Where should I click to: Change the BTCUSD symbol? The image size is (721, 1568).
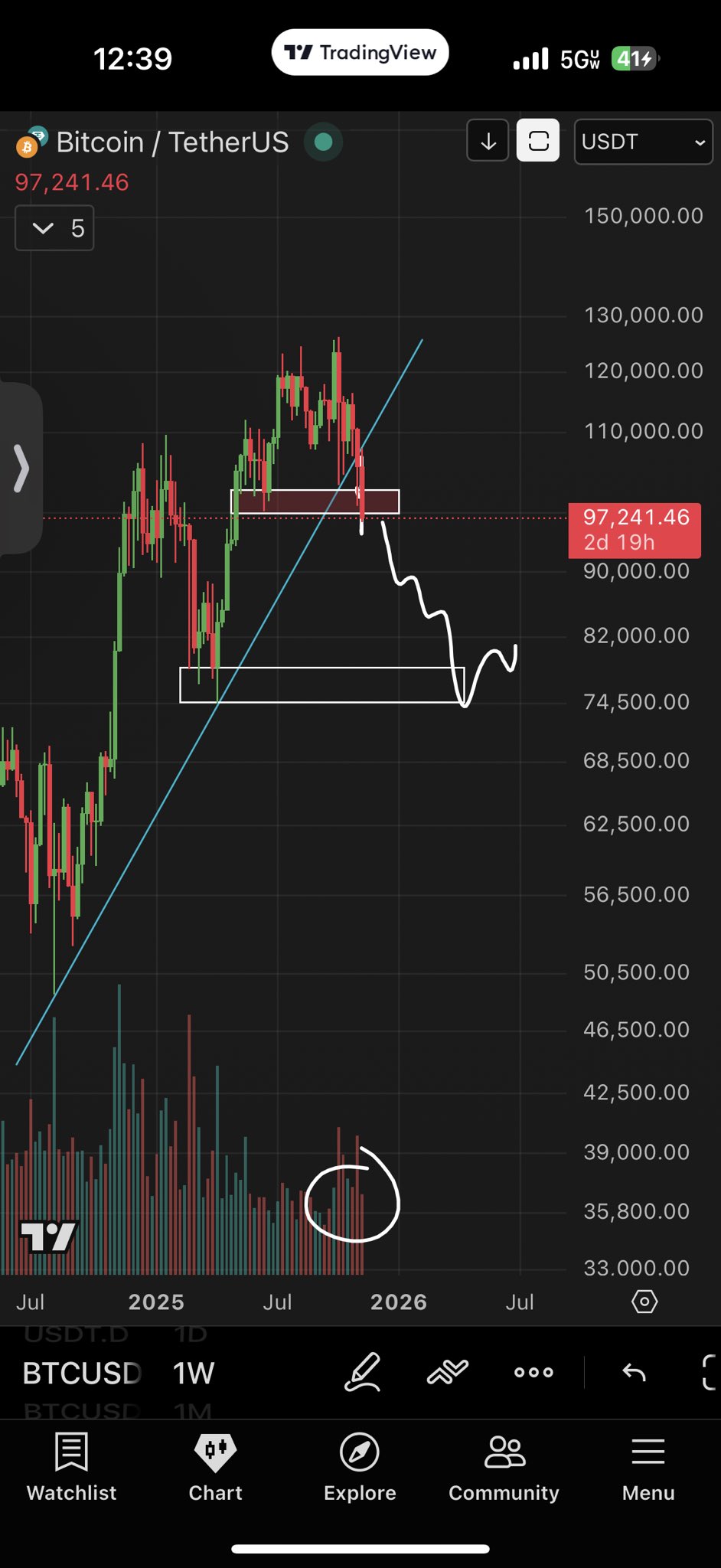(x=82, y=1373)
